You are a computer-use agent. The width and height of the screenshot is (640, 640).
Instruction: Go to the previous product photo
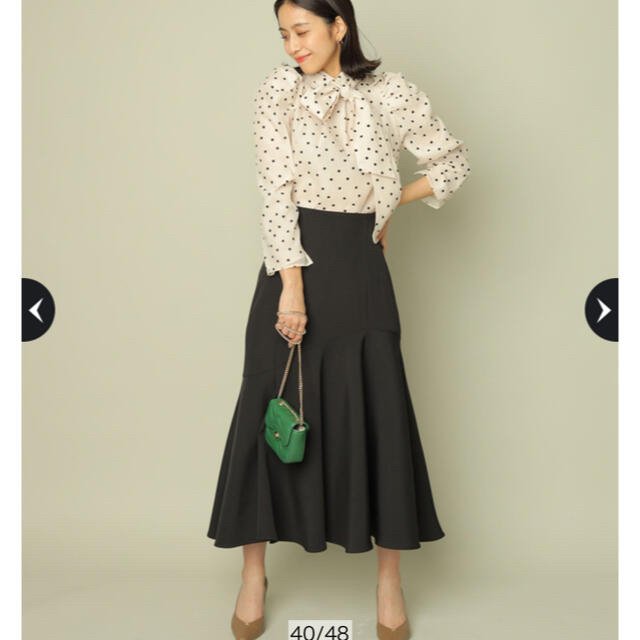[x=38, y=311]
